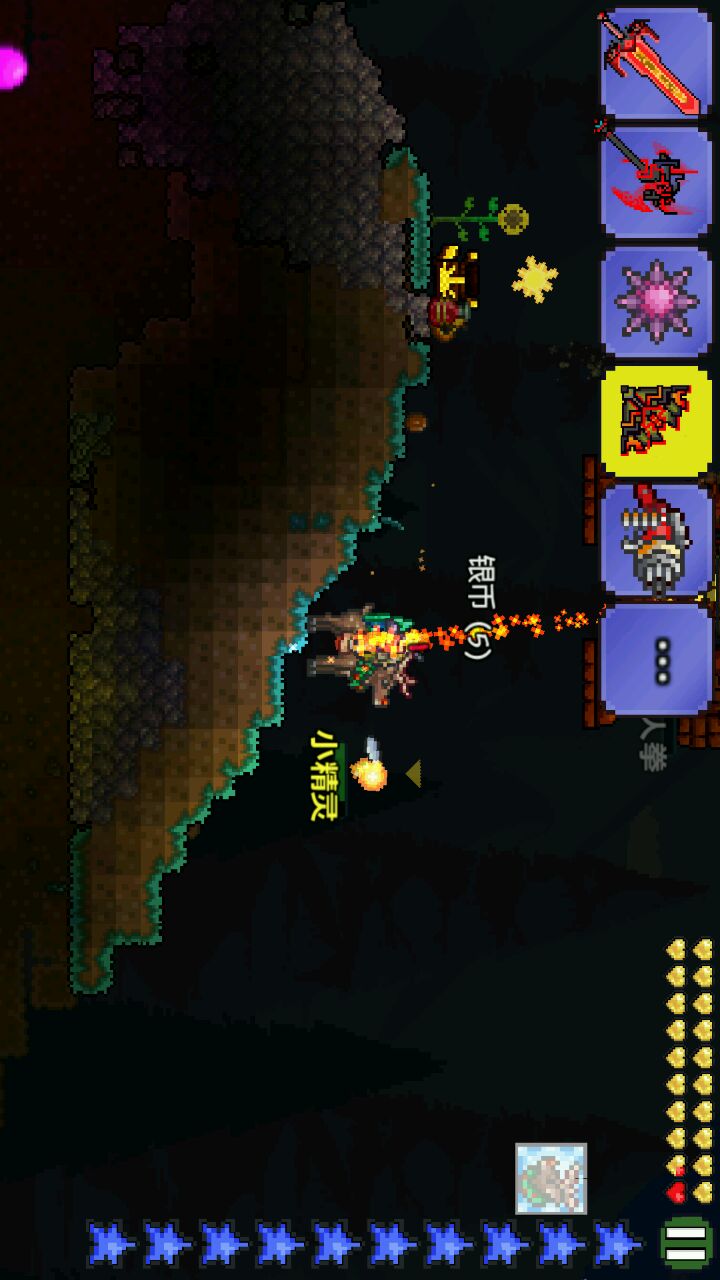Tap the highlighted molten pickaxe slot
Image resolution: width=720 pixels, height=1280 pixels.
tap(656, 420)
